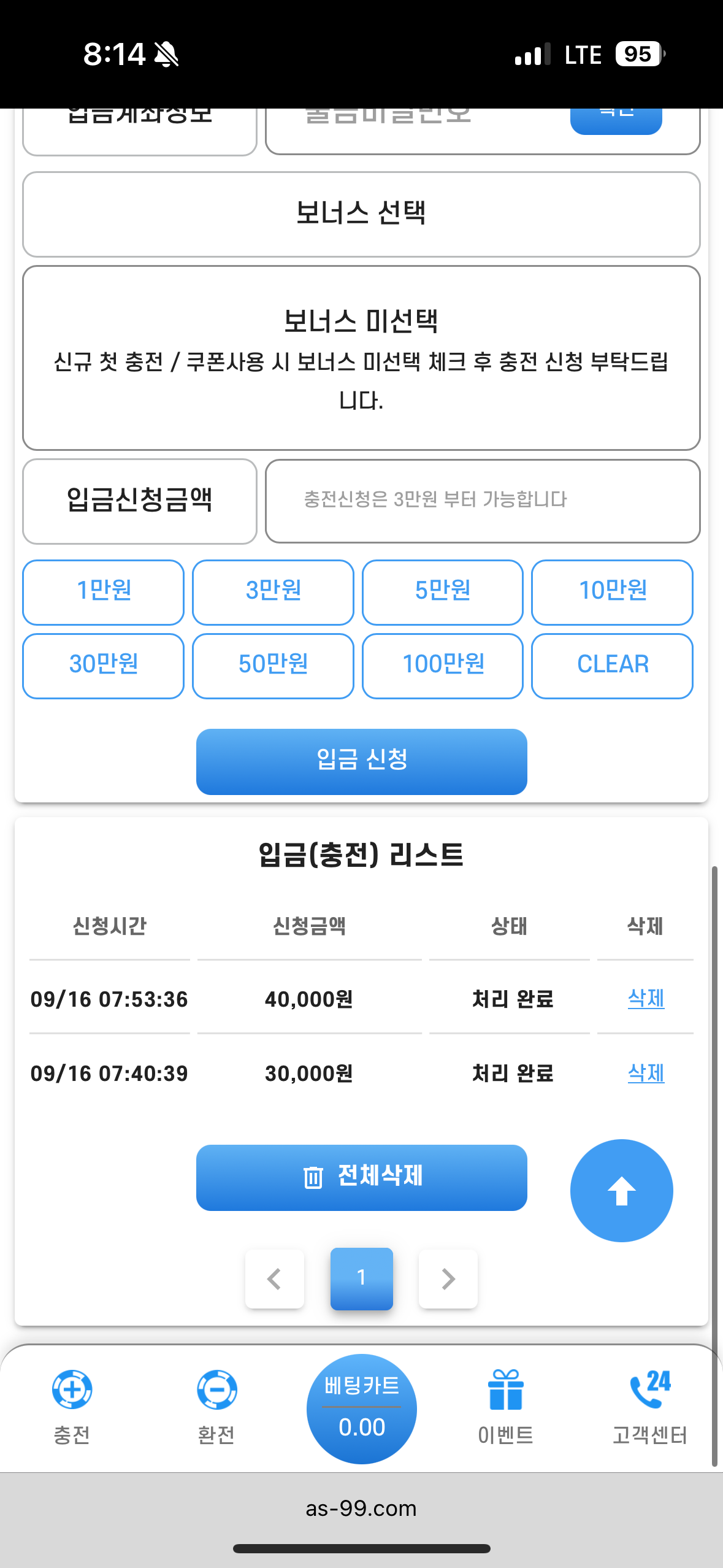Go to the previous list page
The width and height of the screenshot is (723, 1568).
tap(274, 1278)
